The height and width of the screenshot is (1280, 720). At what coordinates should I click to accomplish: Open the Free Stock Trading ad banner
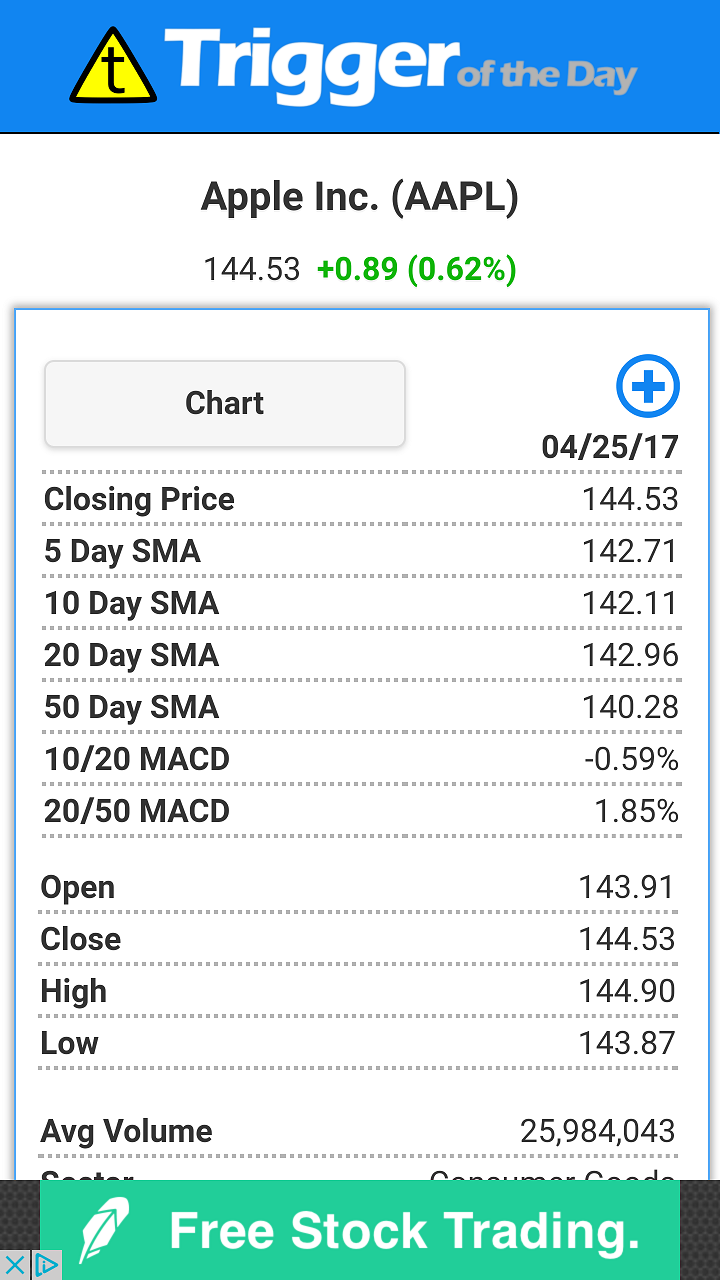pos(360,1230)
